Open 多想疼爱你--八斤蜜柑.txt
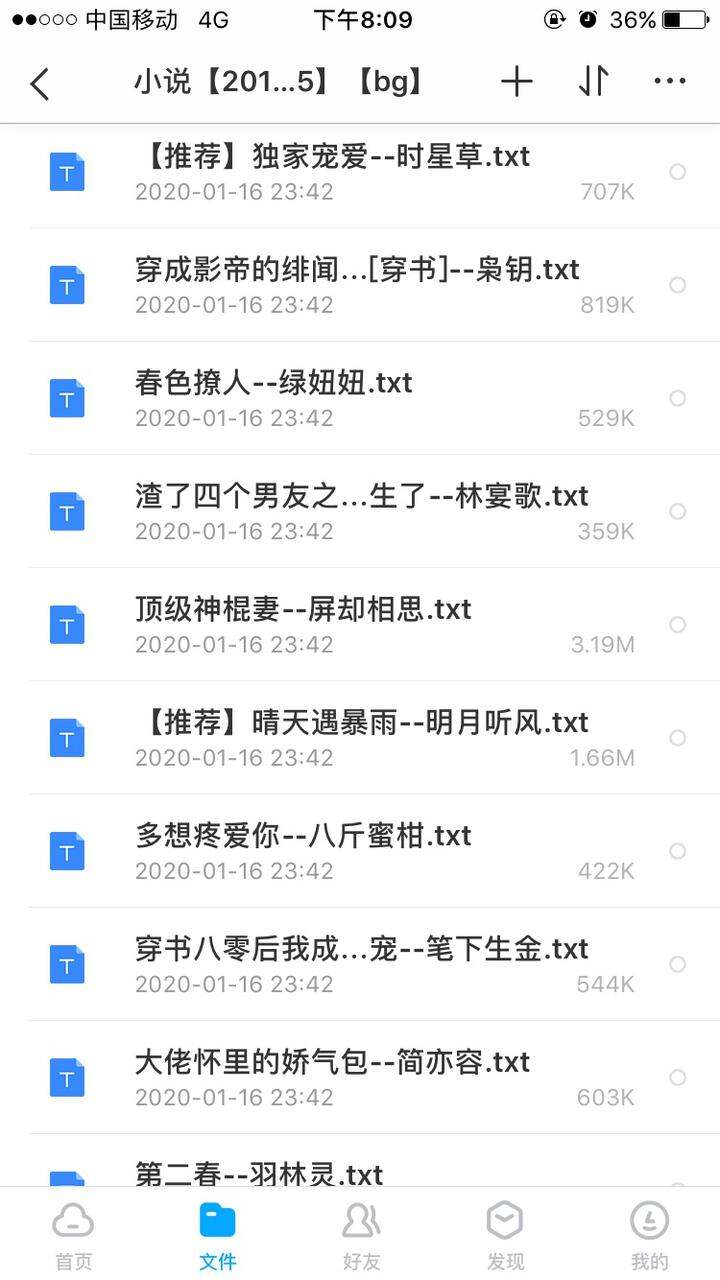The width and height of the screenshot is (720, 1280). (360, 850)
